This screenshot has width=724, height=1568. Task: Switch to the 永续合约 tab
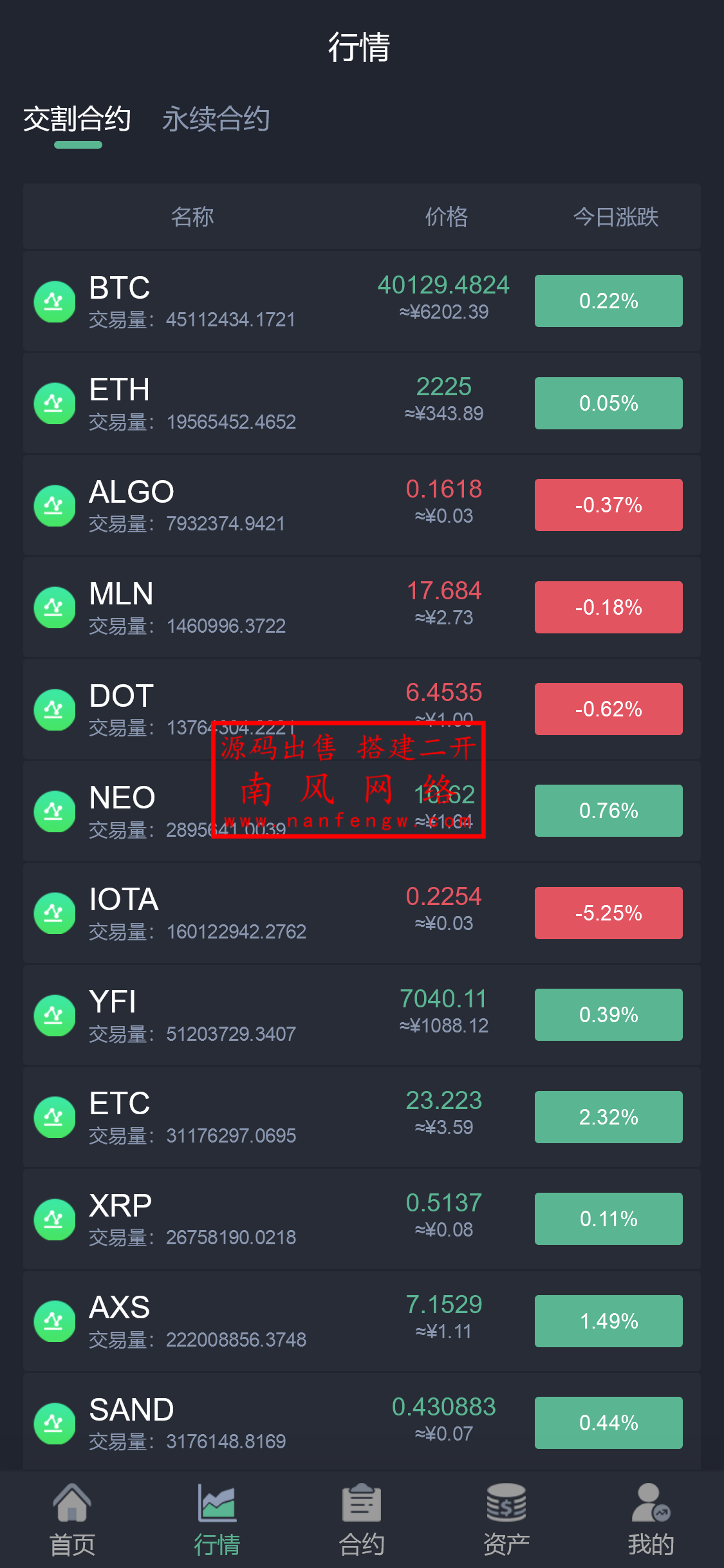216,120
